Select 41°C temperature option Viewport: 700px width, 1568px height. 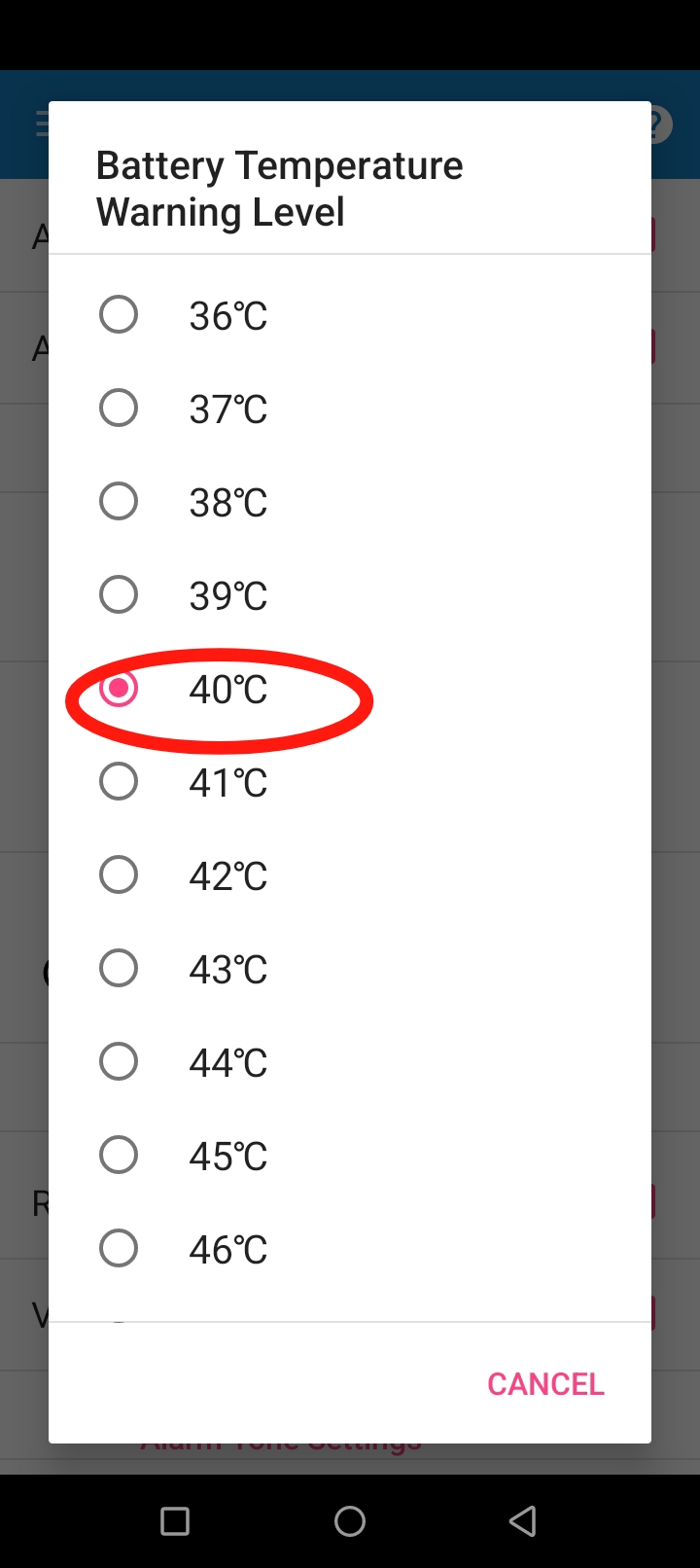pos(119,782)
